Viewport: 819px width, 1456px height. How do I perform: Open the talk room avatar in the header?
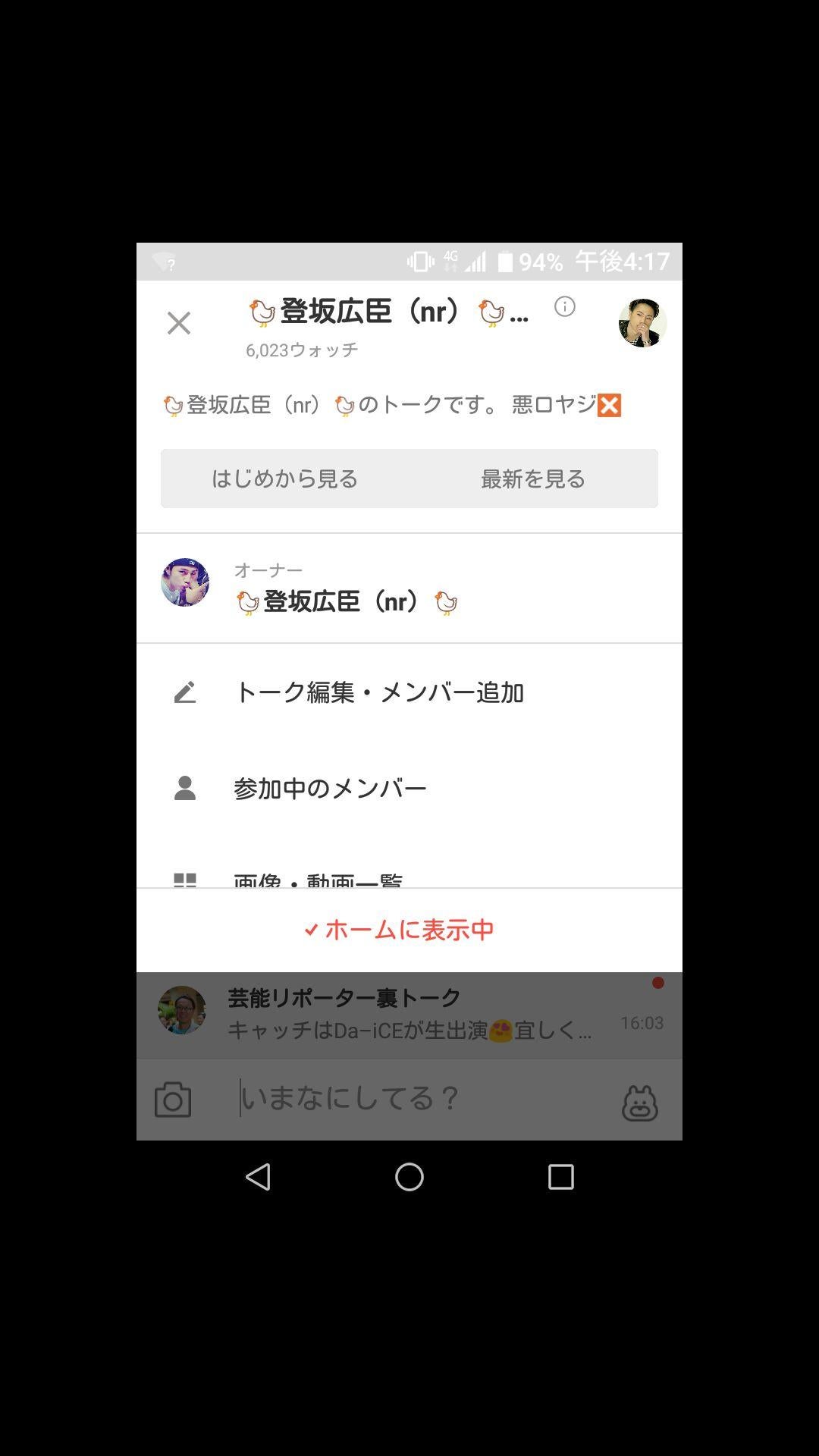click(x=641, y=322)
